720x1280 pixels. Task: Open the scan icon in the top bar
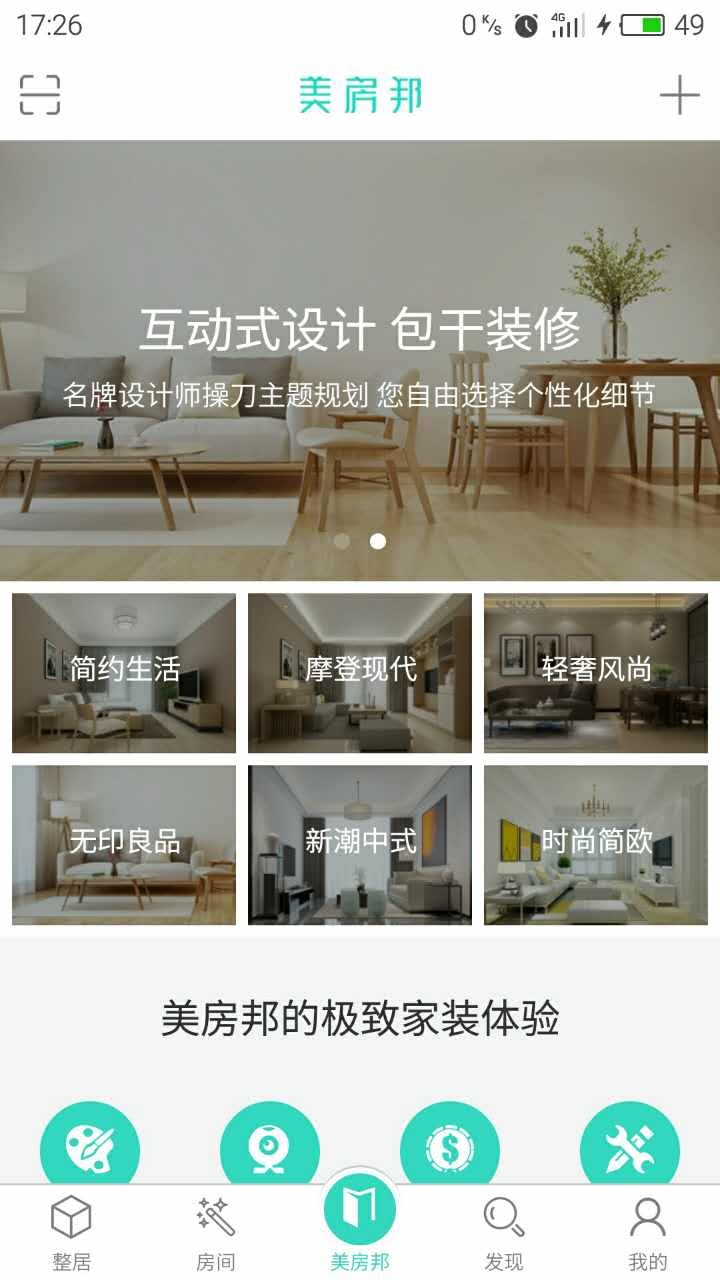[40, 95]
